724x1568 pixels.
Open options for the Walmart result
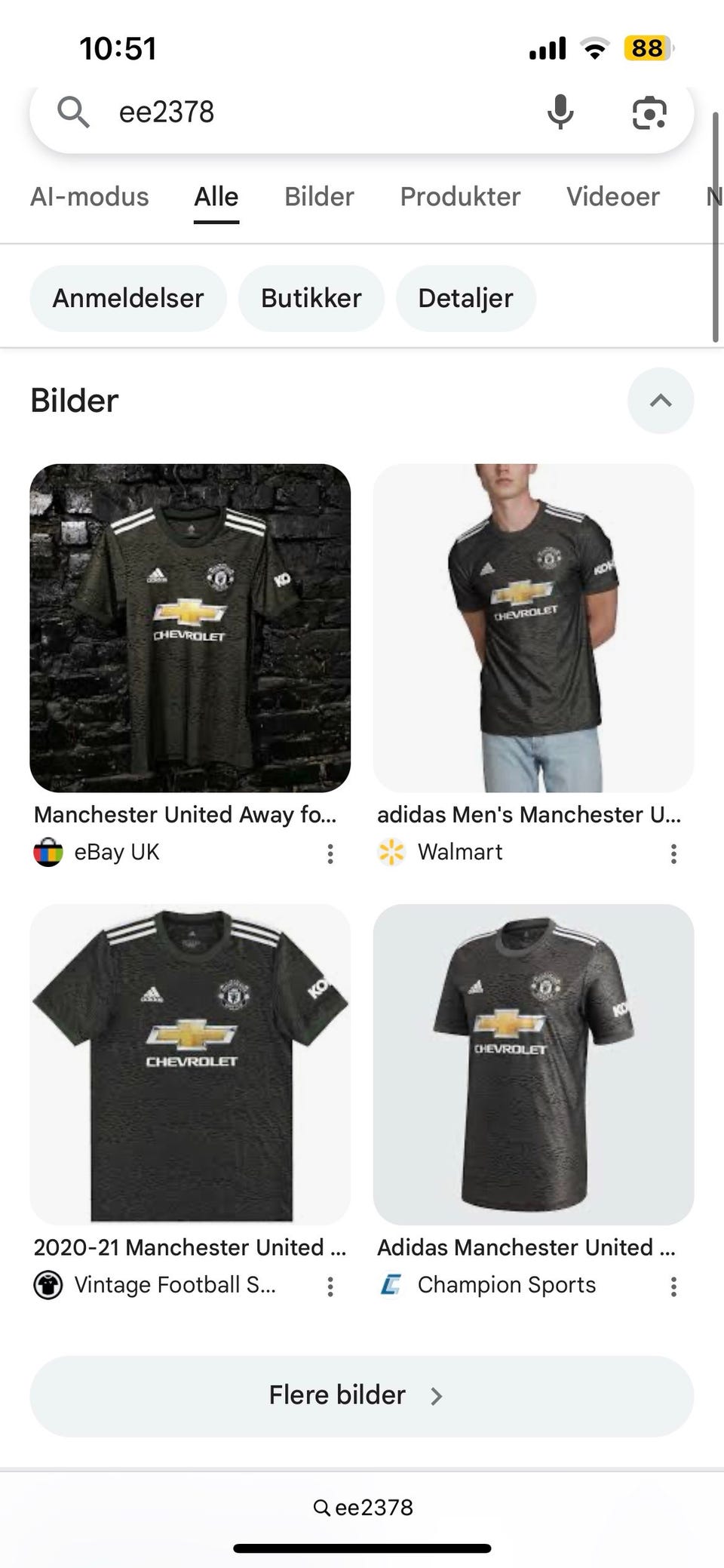tap(673, 853)
